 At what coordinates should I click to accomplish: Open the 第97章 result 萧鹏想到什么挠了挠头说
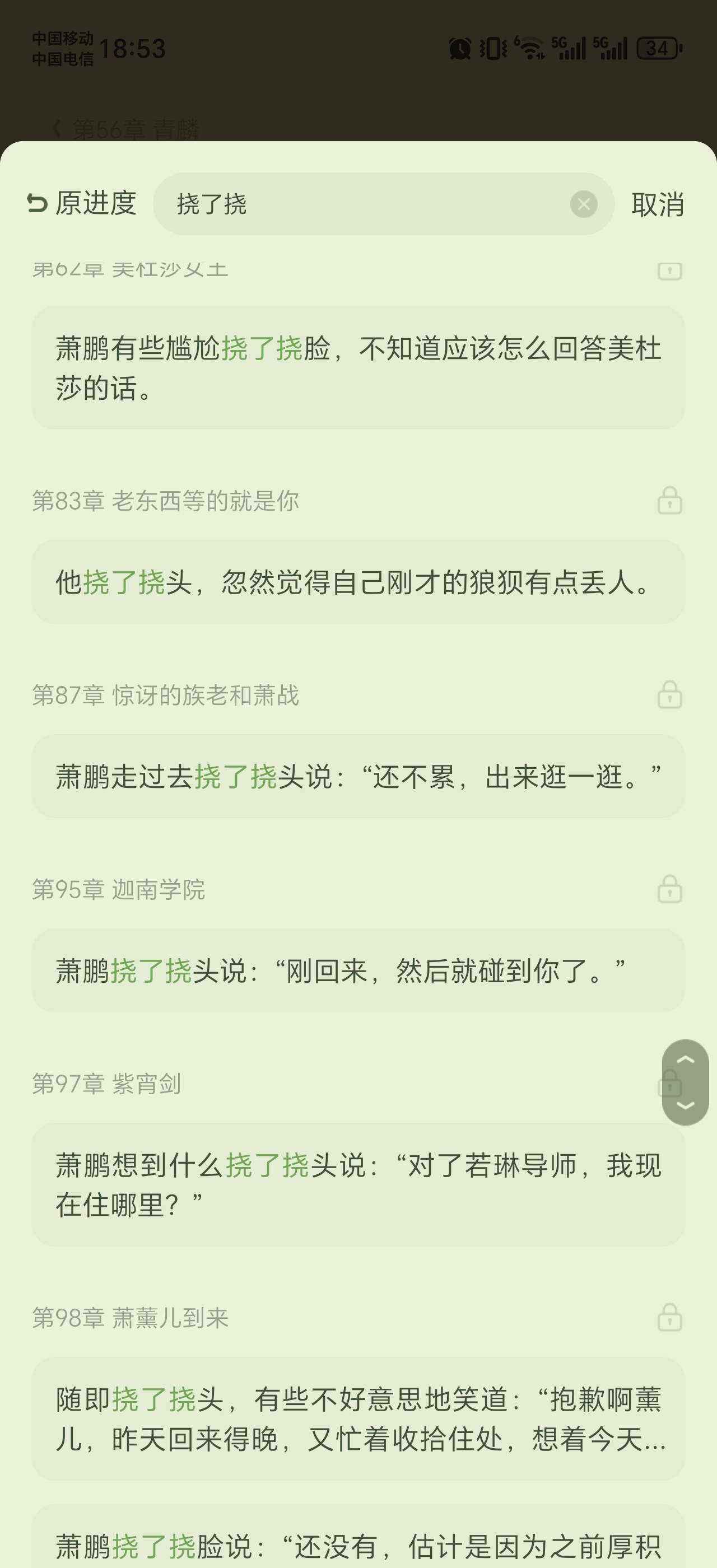(x=358, y=1184)
